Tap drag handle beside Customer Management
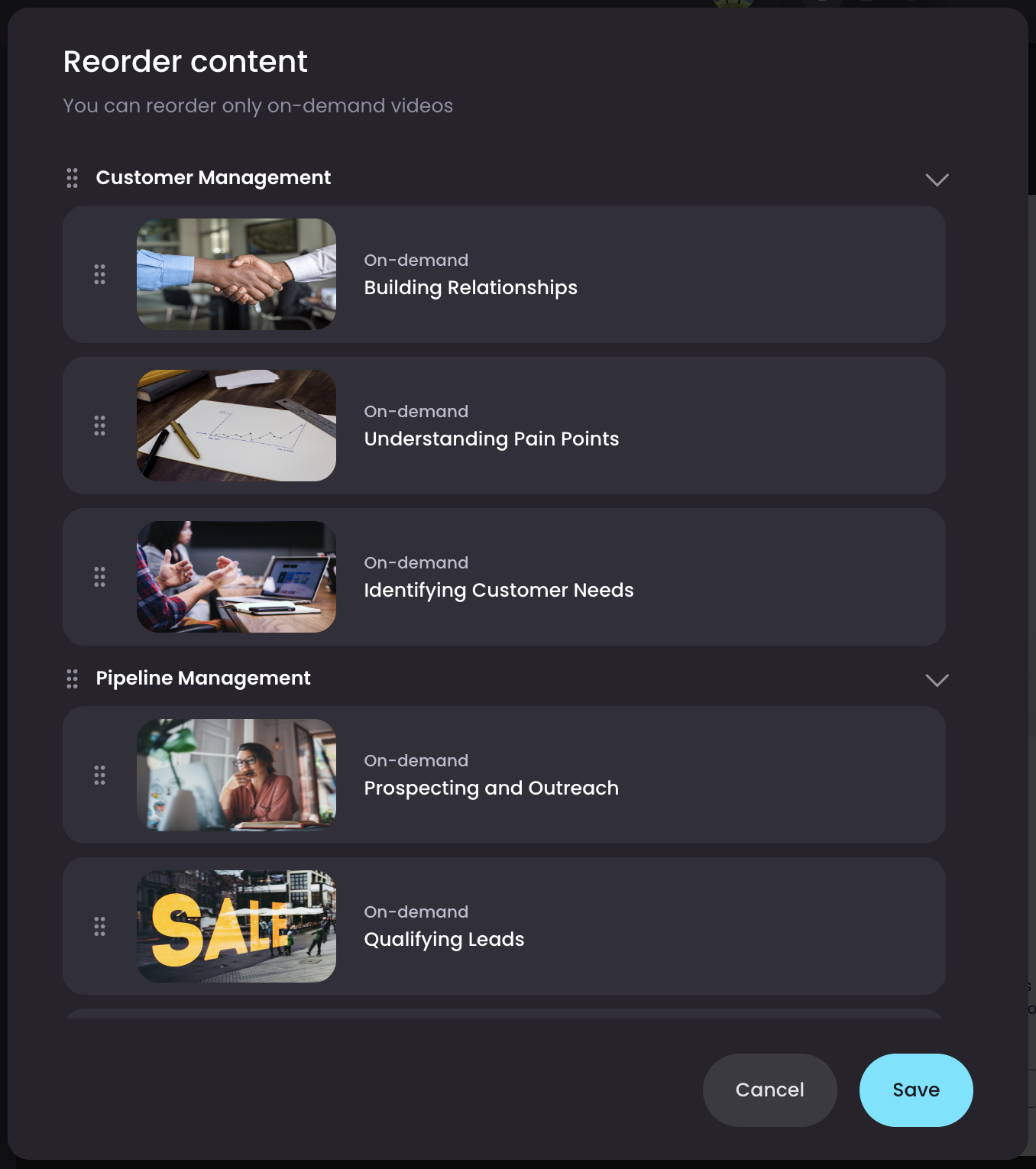Image resolution: width=1036 pixels, height=1169 pixels. [x=72, y=178]
